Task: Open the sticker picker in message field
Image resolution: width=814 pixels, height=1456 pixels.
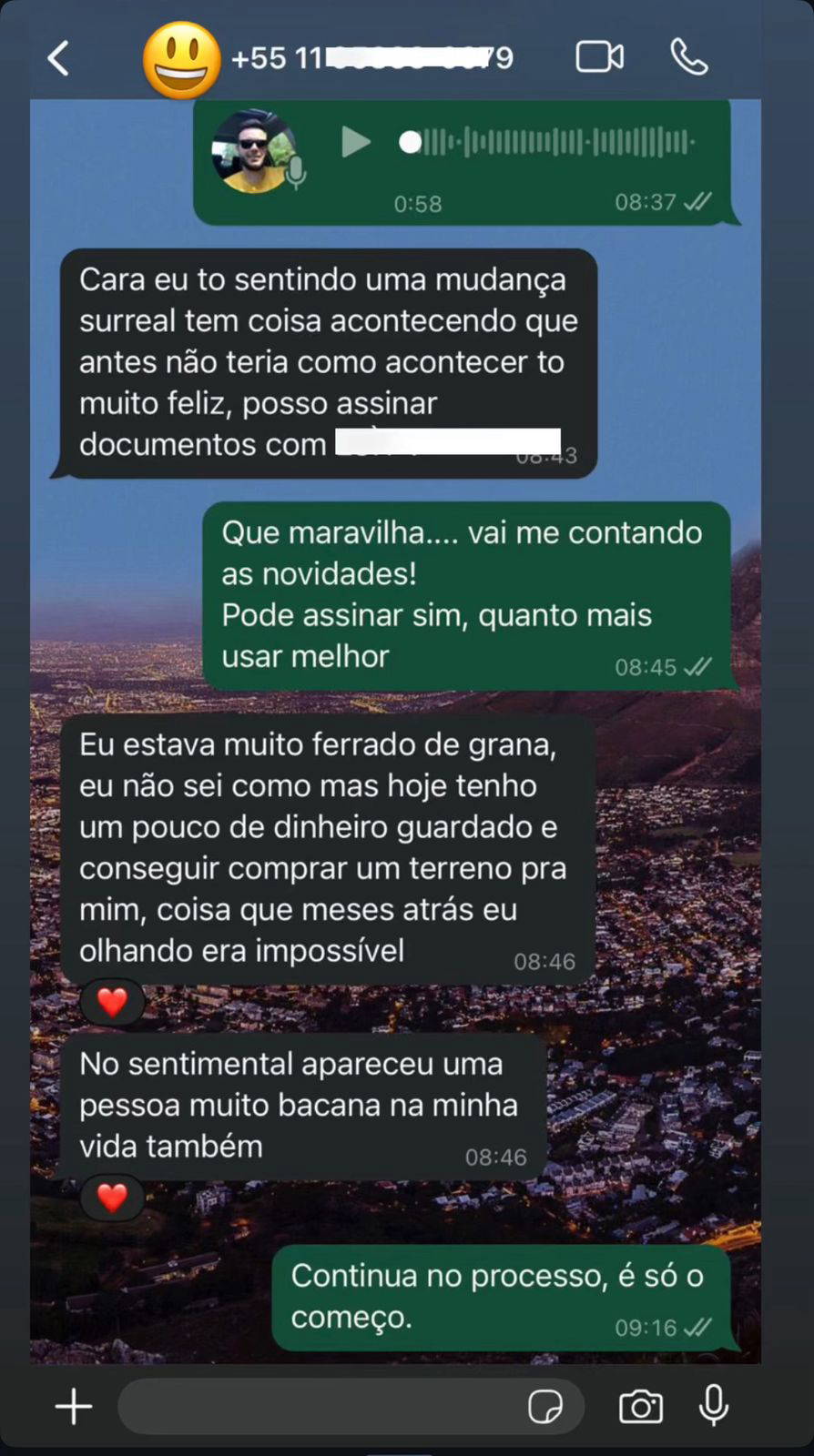Action: [x=544, y=1407]
